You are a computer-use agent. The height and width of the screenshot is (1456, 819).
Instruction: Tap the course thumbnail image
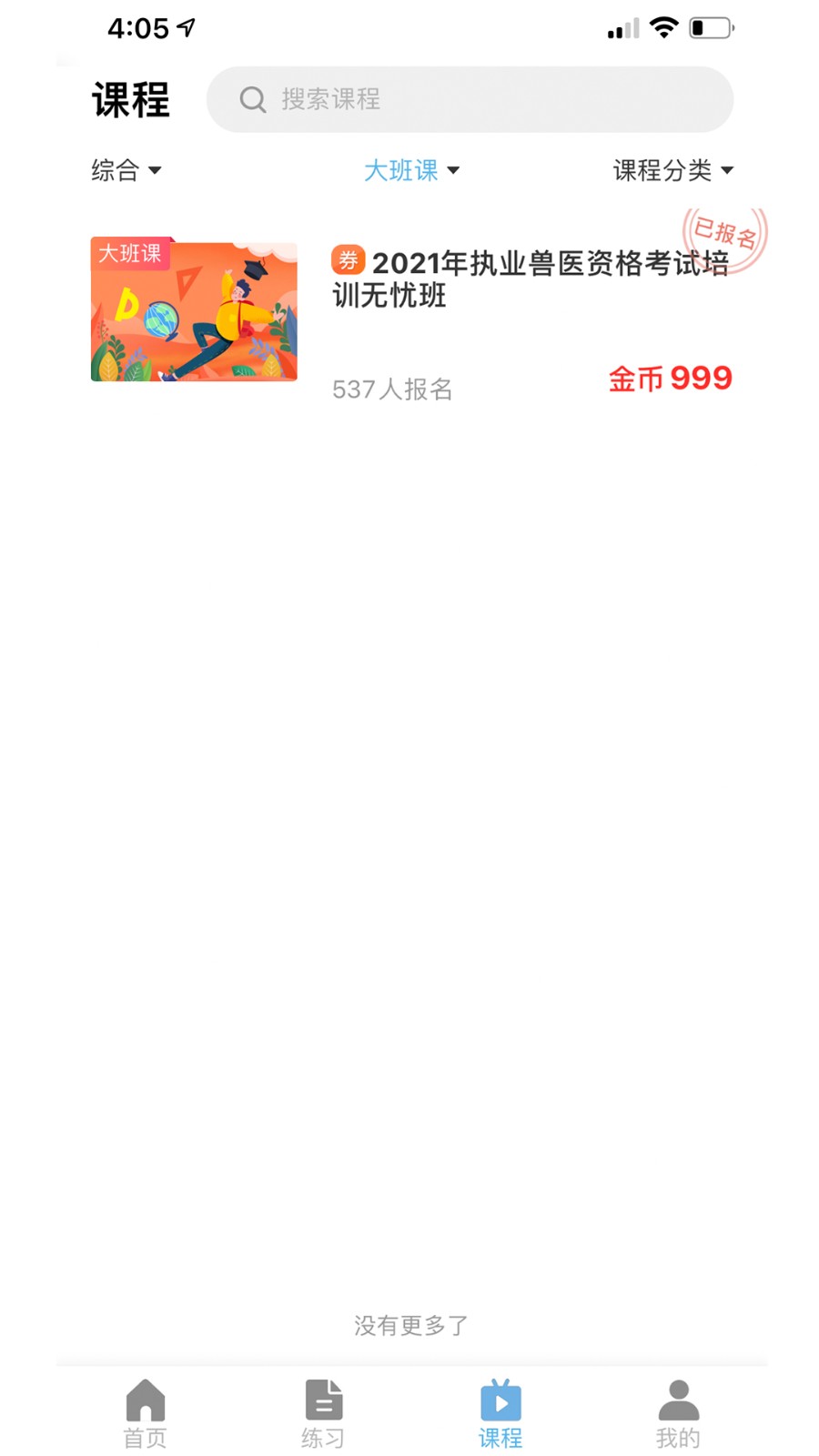click(193, 309)
